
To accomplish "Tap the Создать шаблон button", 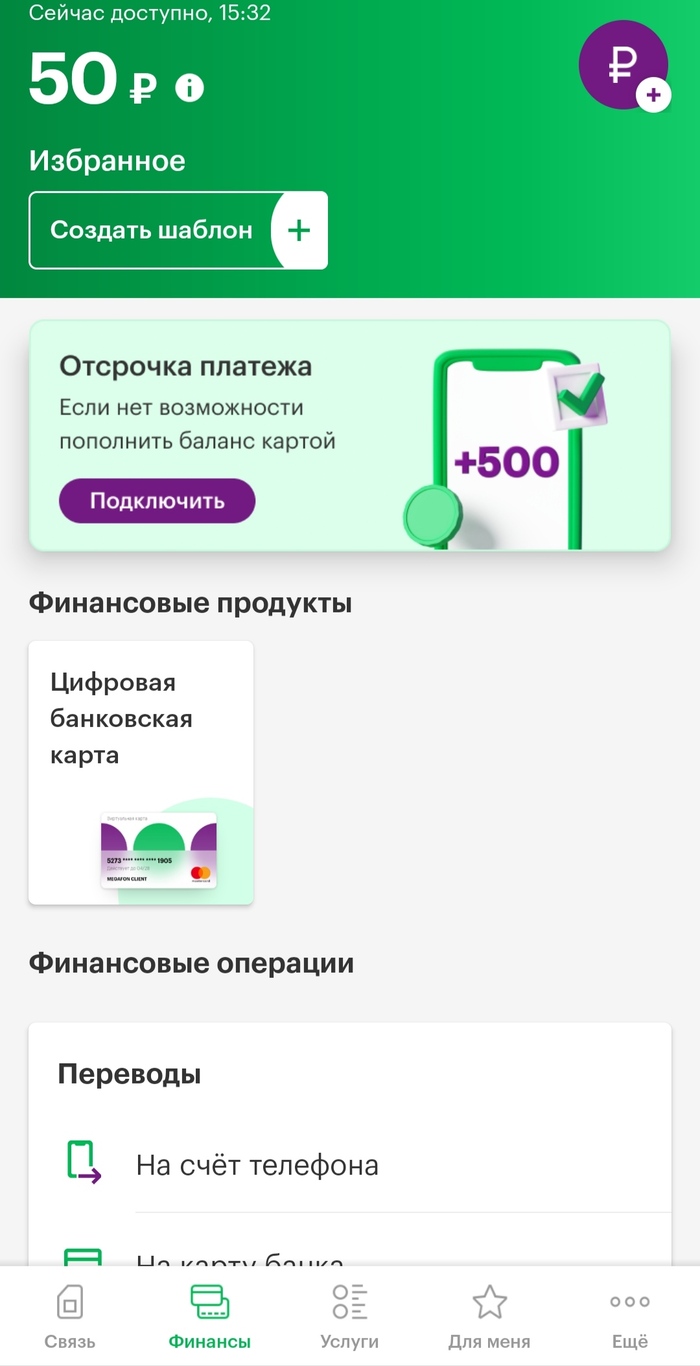I will click(x=178, y=230).
